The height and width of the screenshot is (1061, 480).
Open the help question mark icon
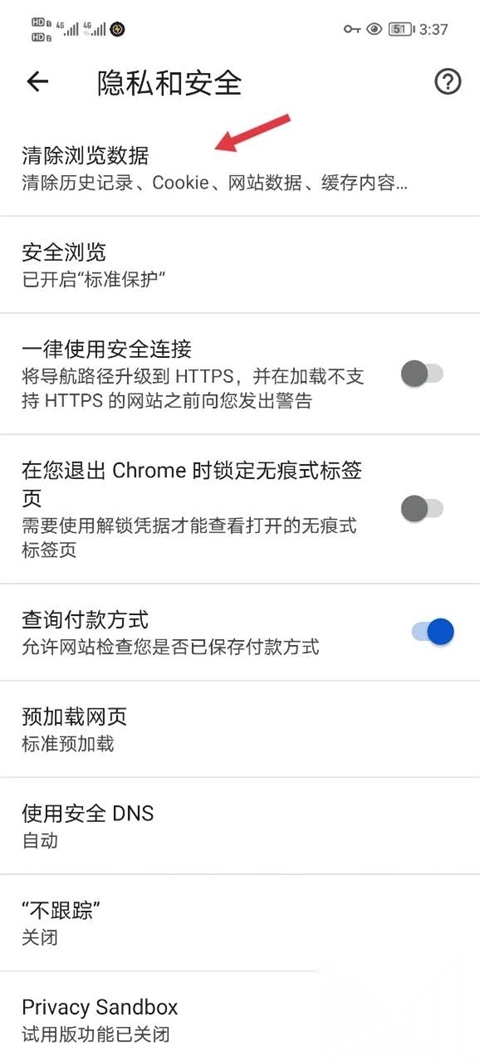tap(448, 82)
